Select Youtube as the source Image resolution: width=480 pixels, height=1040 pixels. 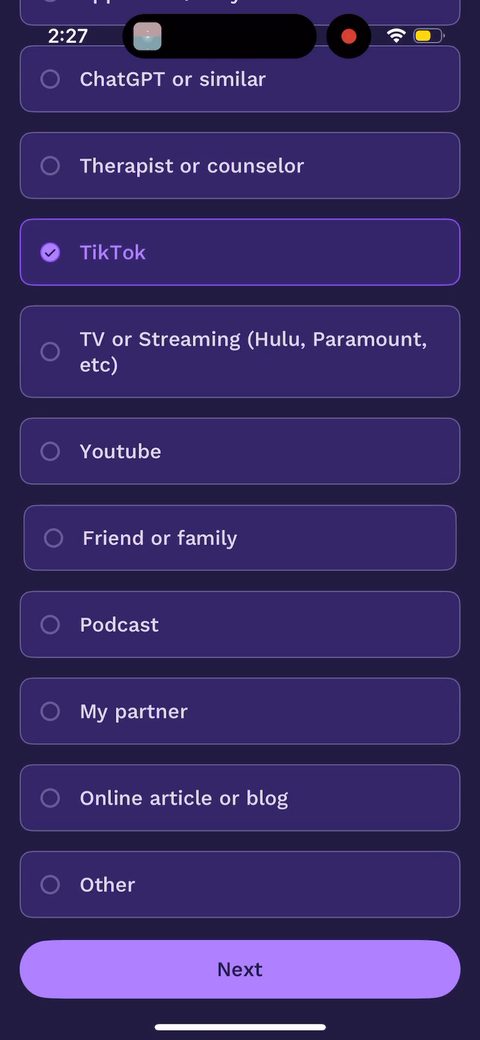coord(240,451)
